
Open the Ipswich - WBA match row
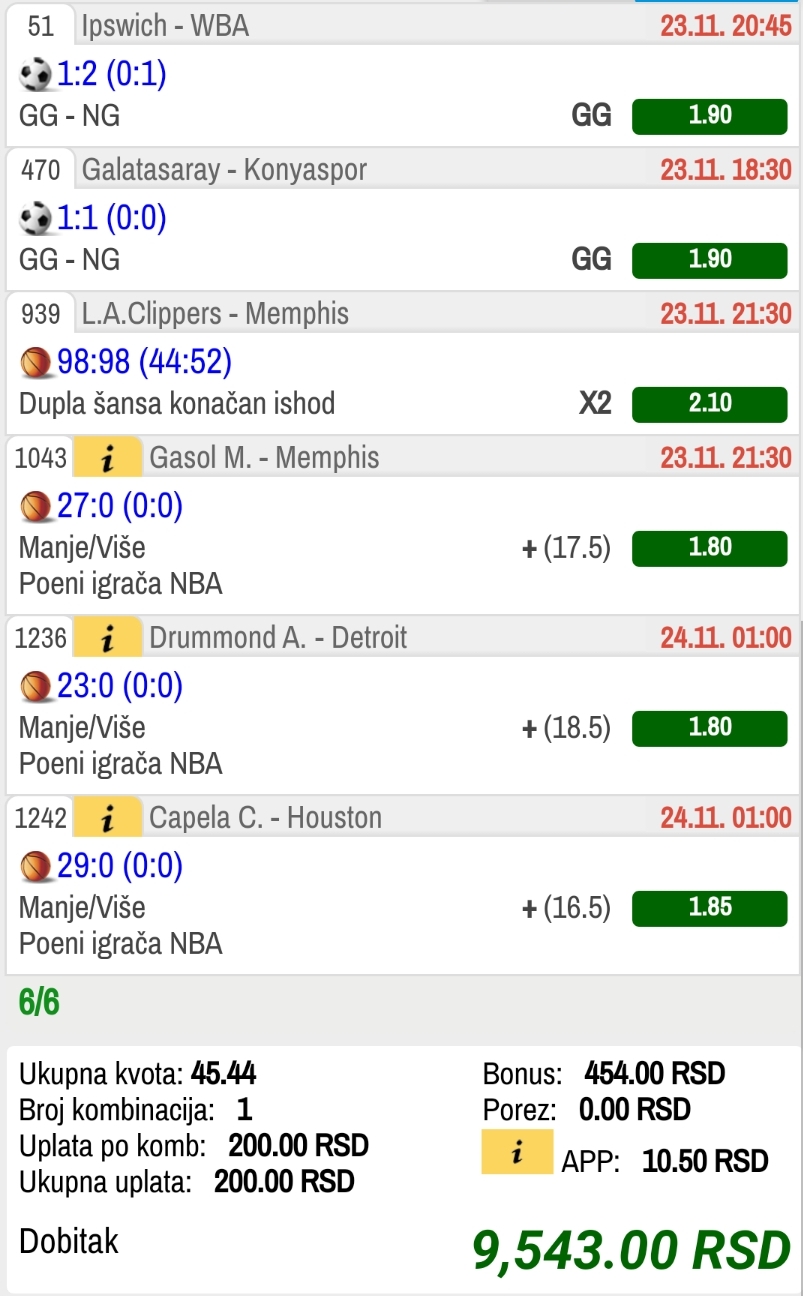(x=402, y=75)
